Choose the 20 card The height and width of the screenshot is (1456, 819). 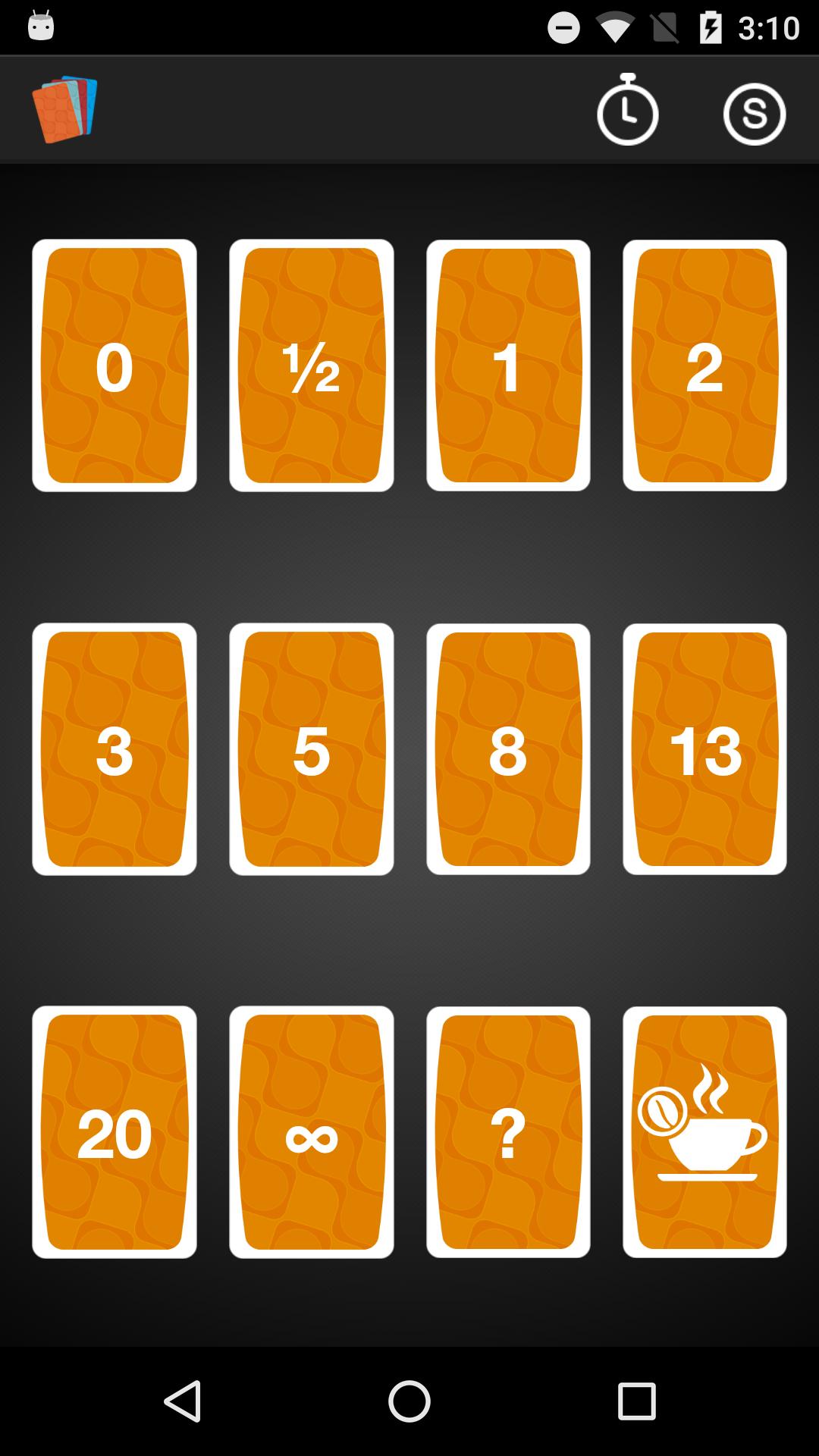[x=115, y=1132]
